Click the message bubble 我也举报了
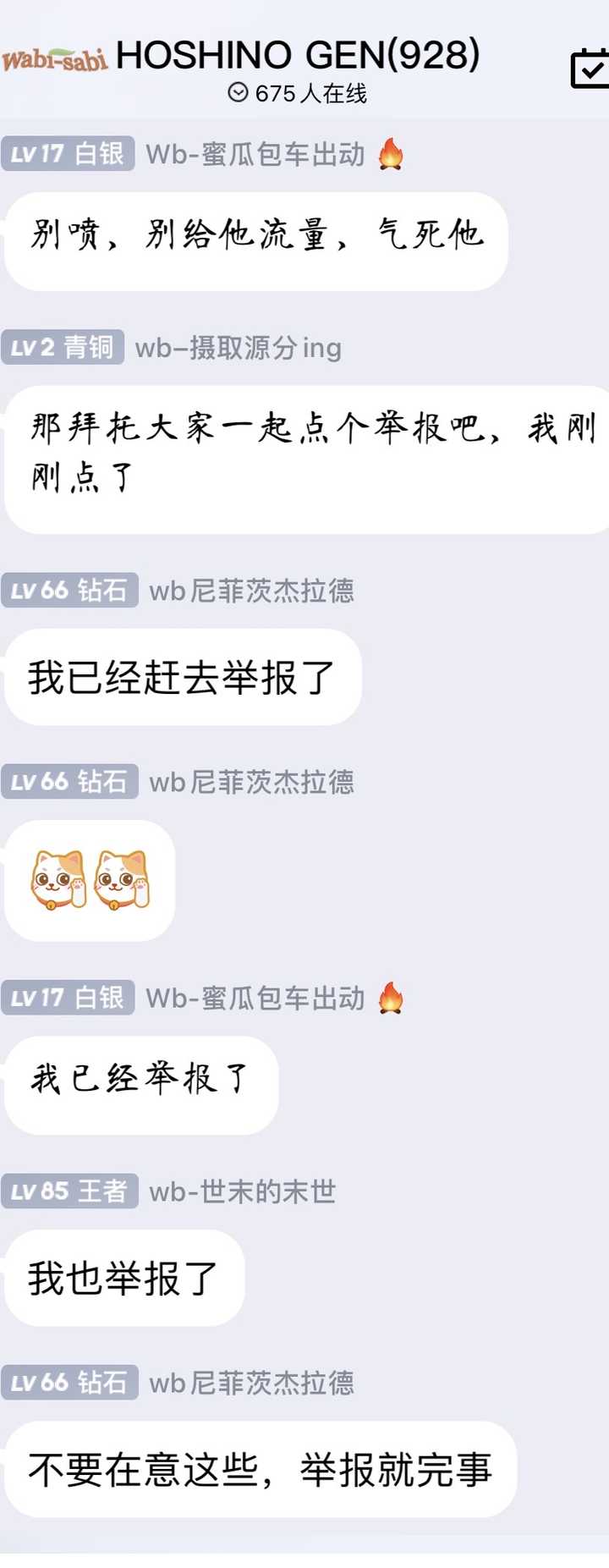Image resolution: width=609 pixels, height=1568 pixels. coord(123,1279)
